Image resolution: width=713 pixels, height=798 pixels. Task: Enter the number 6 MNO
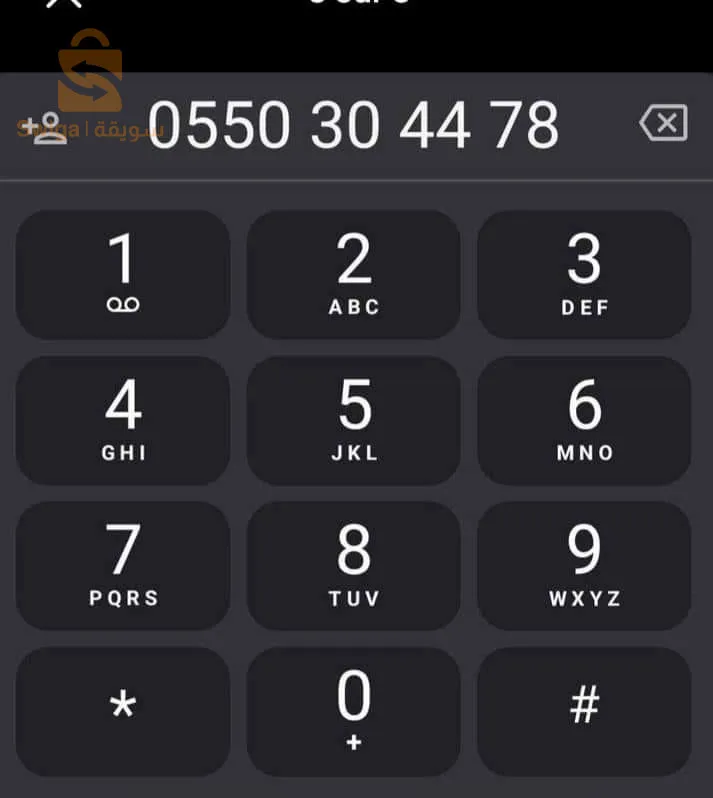click(x=584, y=420)
